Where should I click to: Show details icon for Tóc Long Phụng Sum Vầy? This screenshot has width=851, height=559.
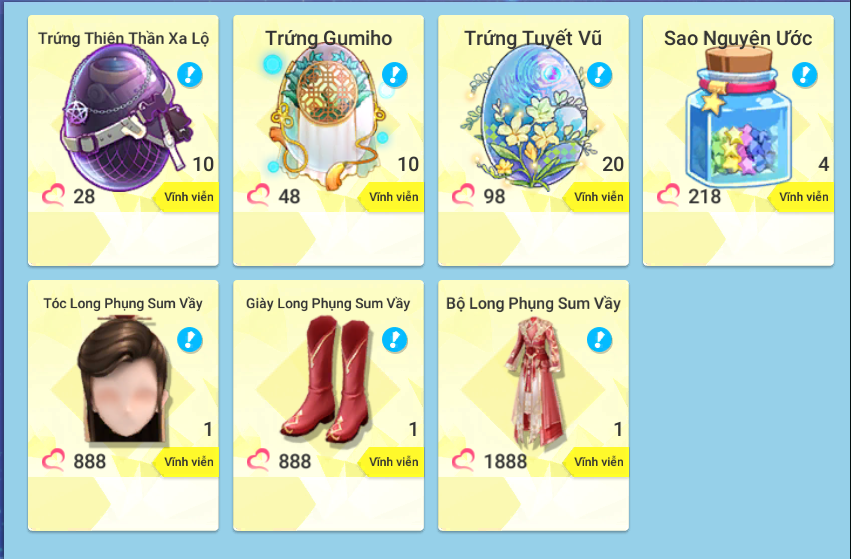click(x=190, y=339)
